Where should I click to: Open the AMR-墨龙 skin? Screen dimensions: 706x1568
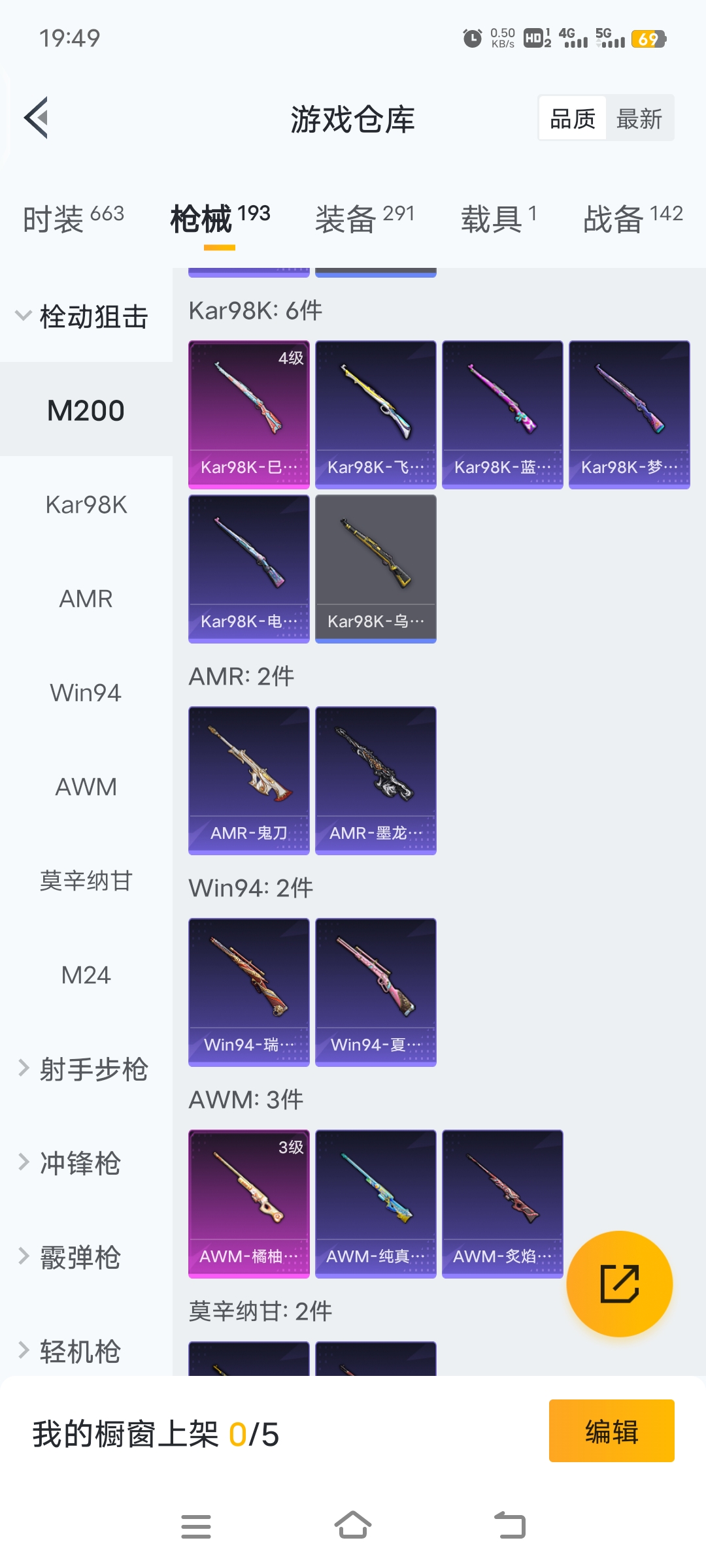click(375, 780)
